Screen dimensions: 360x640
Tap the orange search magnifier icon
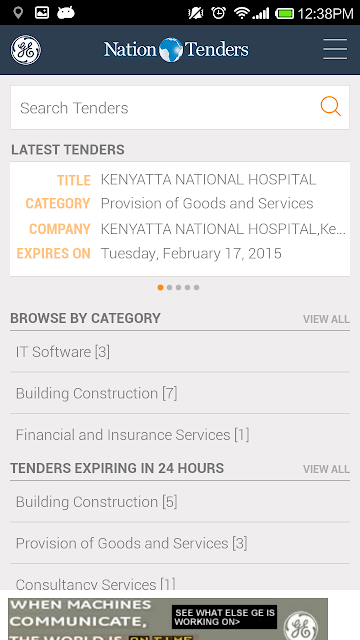coord(331,107)
